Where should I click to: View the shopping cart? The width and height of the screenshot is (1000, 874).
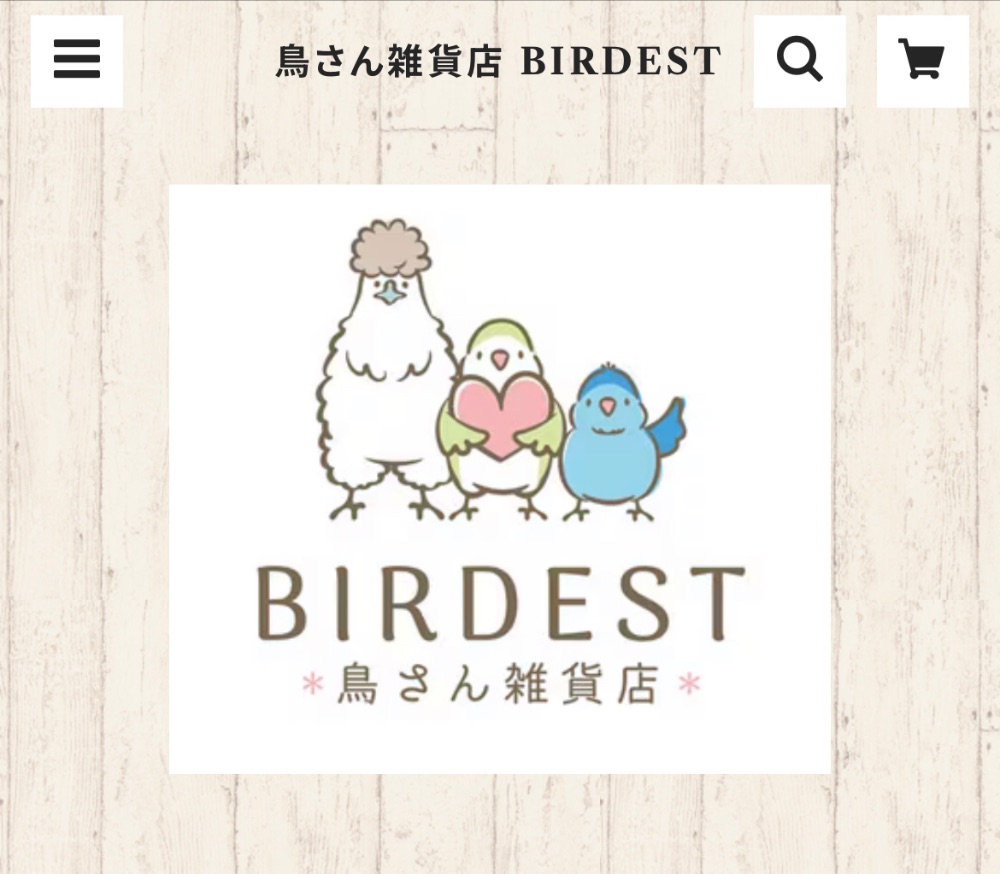click(x=922, y=61)
